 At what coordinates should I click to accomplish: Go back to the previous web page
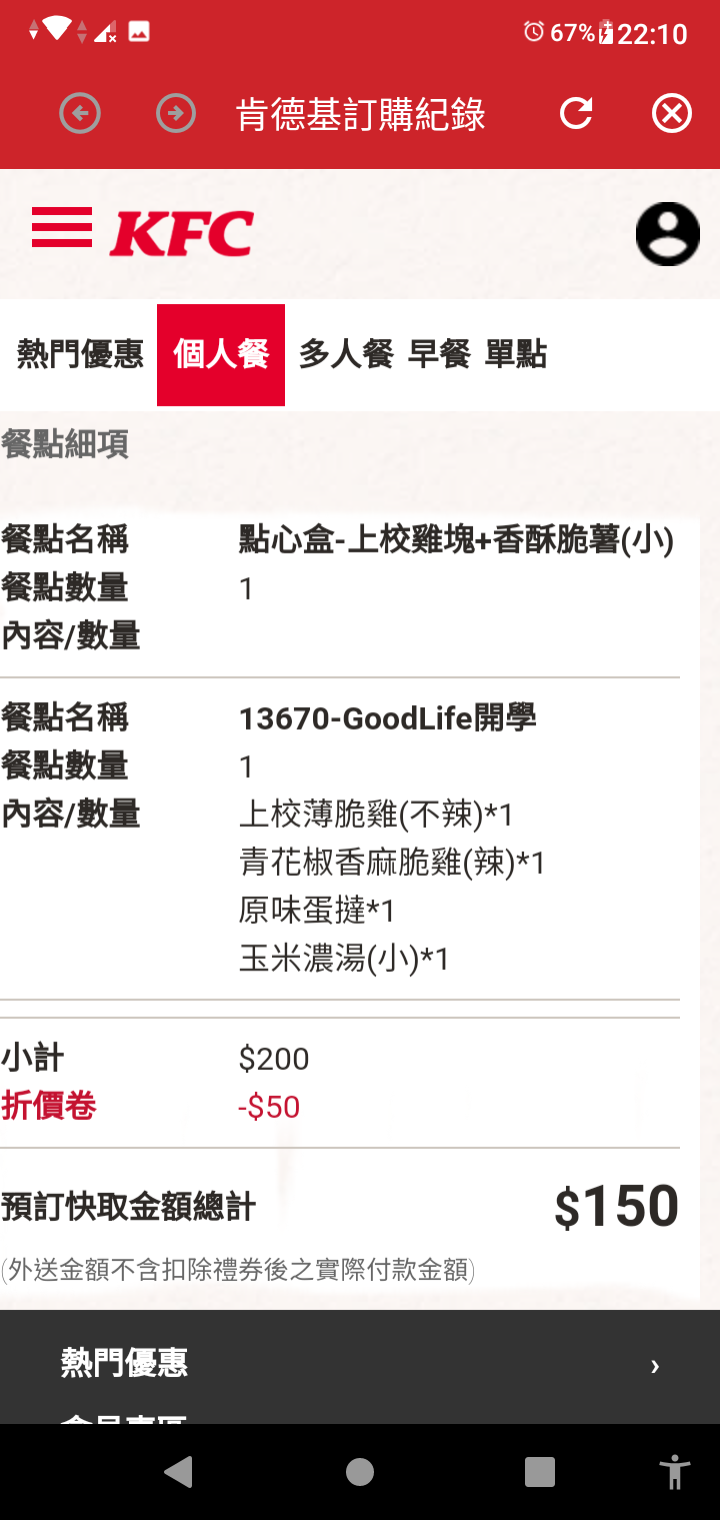click(x=80, y=114)
